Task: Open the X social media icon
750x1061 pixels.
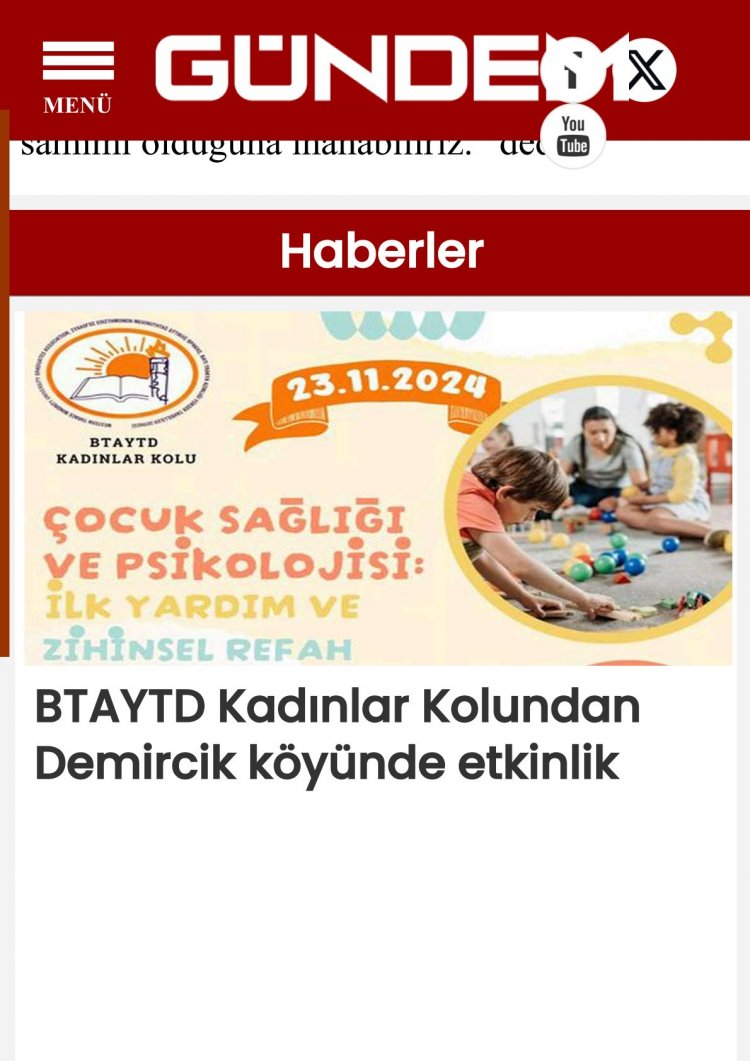Action: (x=645, y=70)
